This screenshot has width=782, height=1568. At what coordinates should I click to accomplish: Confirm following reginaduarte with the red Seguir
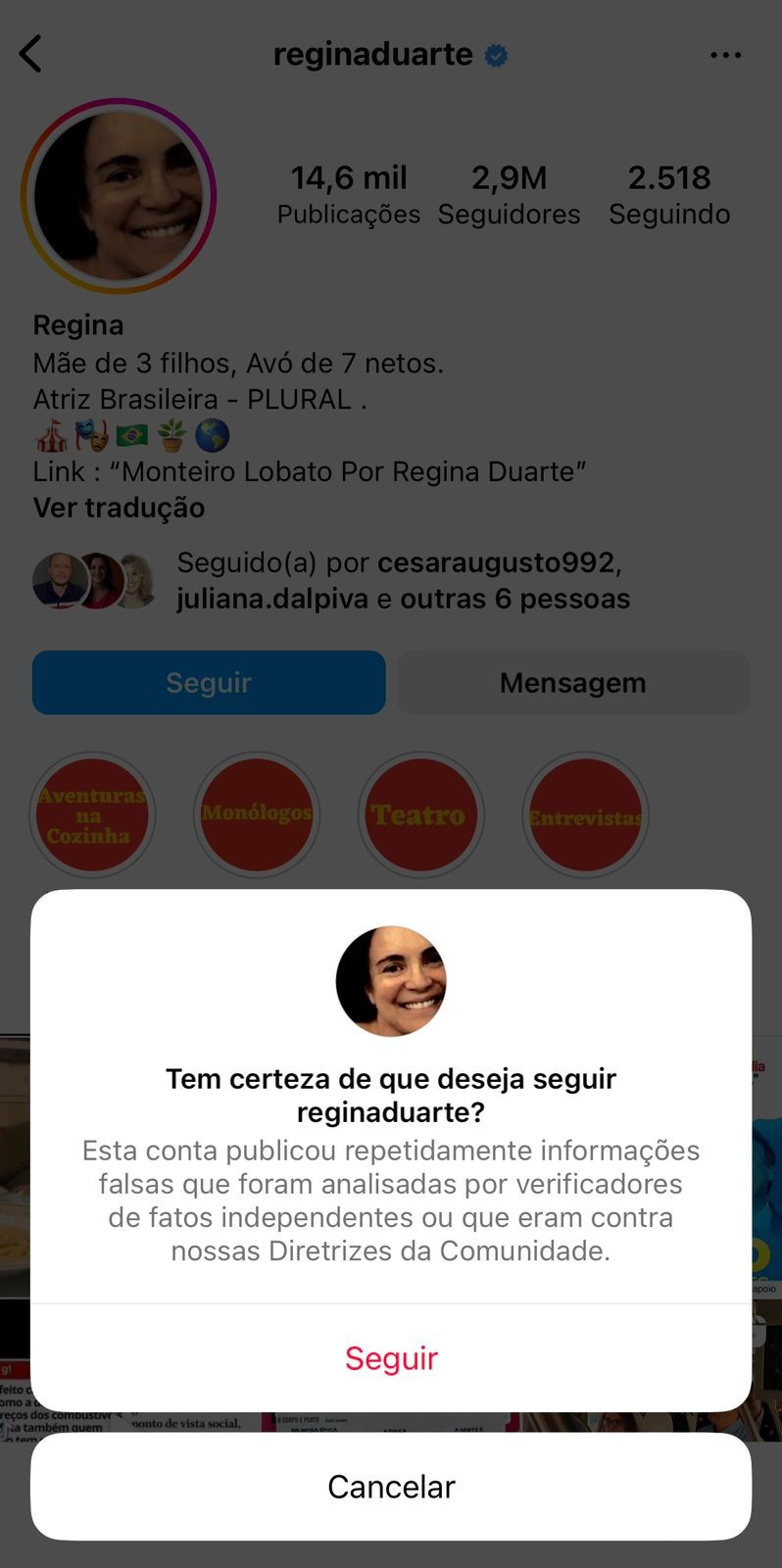click(391, 1358)
